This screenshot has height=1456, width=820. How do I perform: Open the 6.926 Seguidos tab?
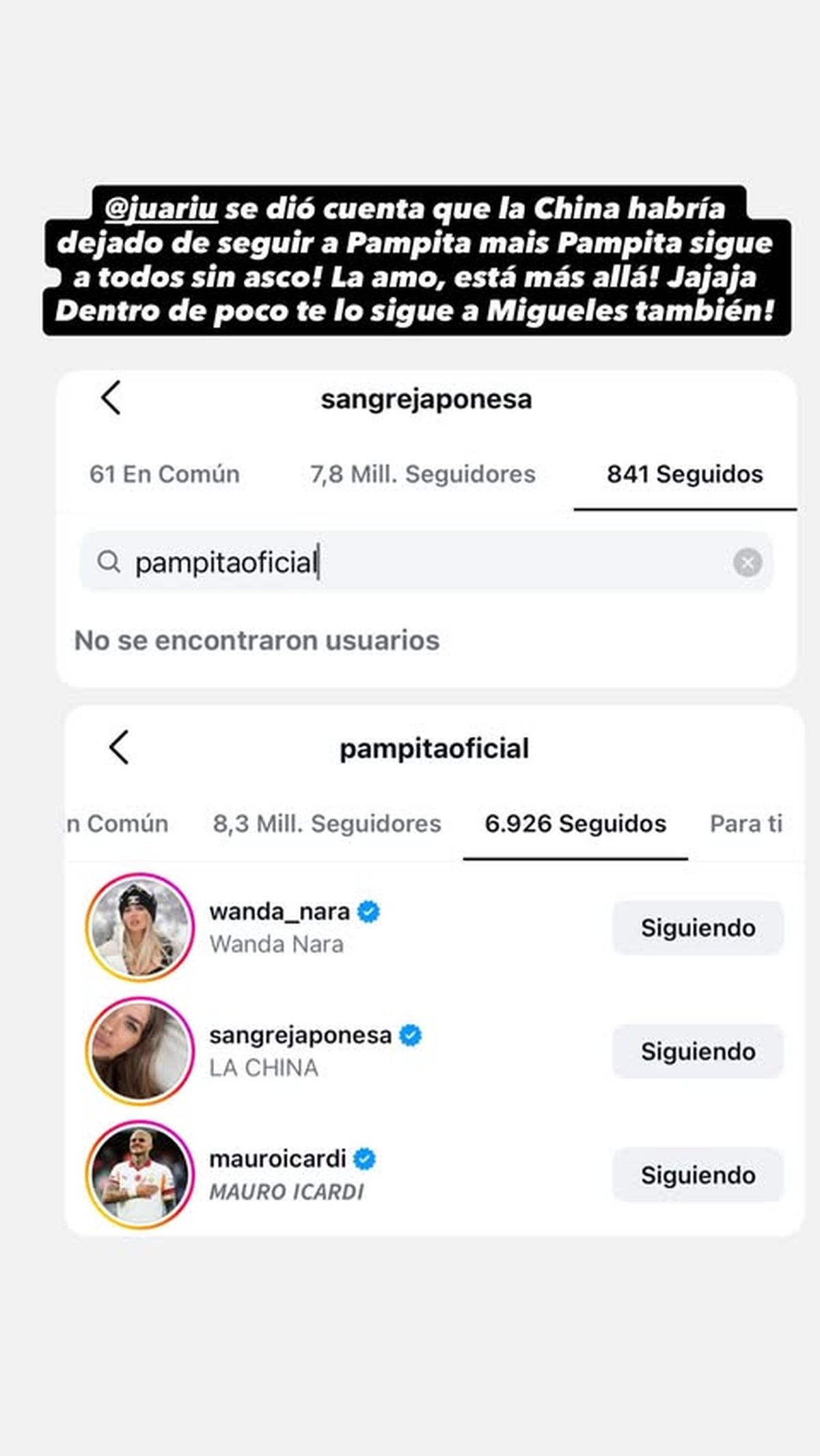(x=575, y=824)
